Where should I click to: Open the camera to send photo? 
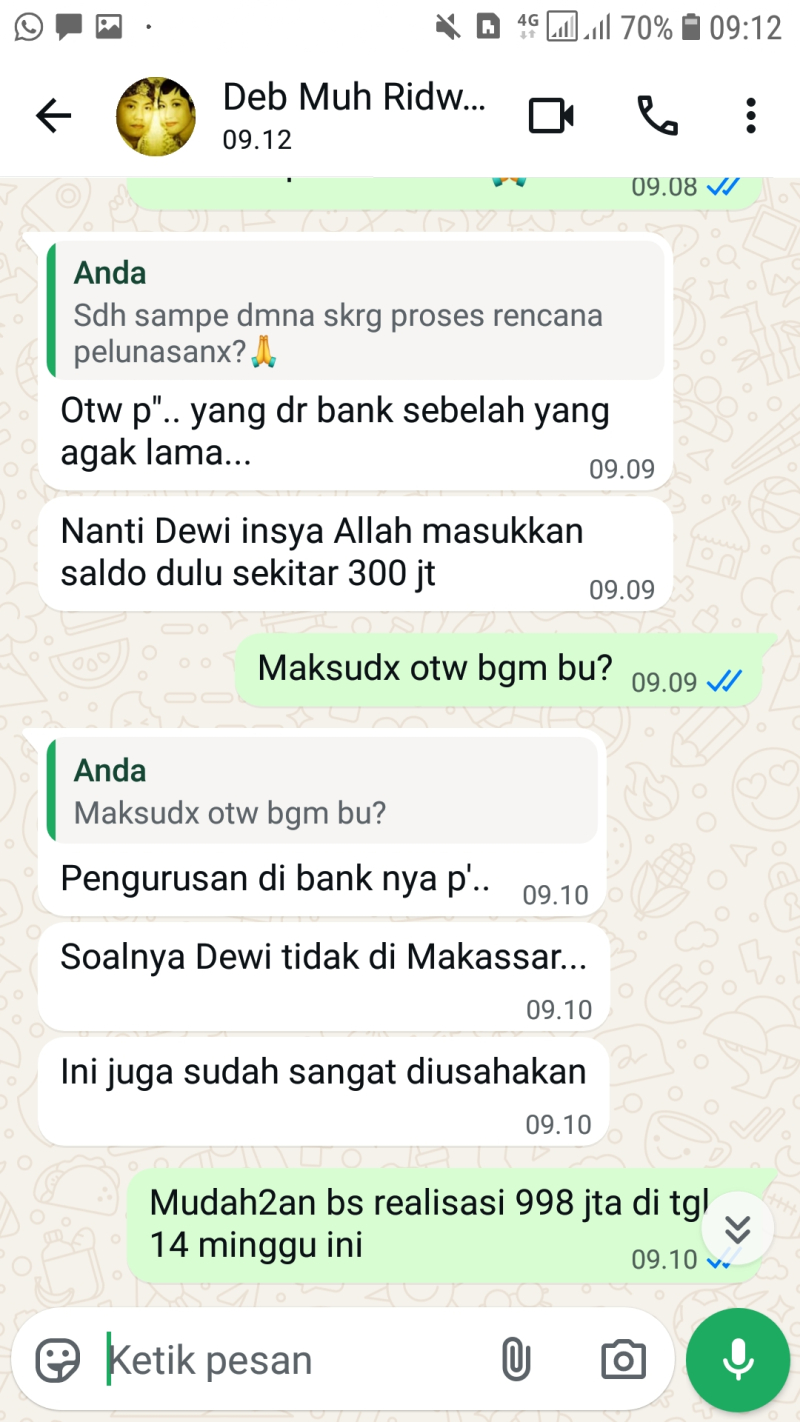[x=623, y=1360]
